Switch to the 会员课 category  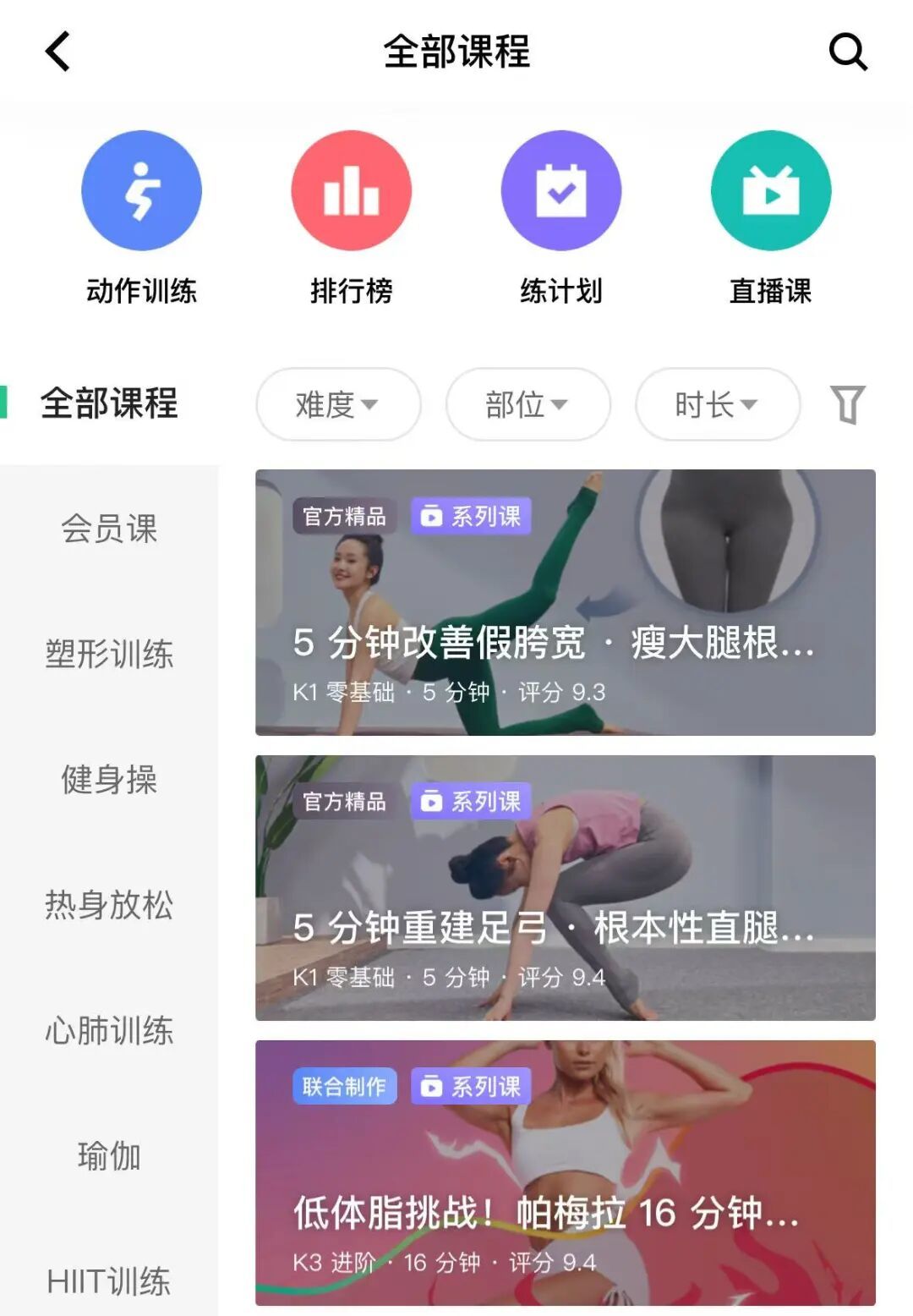pos(109,529)
